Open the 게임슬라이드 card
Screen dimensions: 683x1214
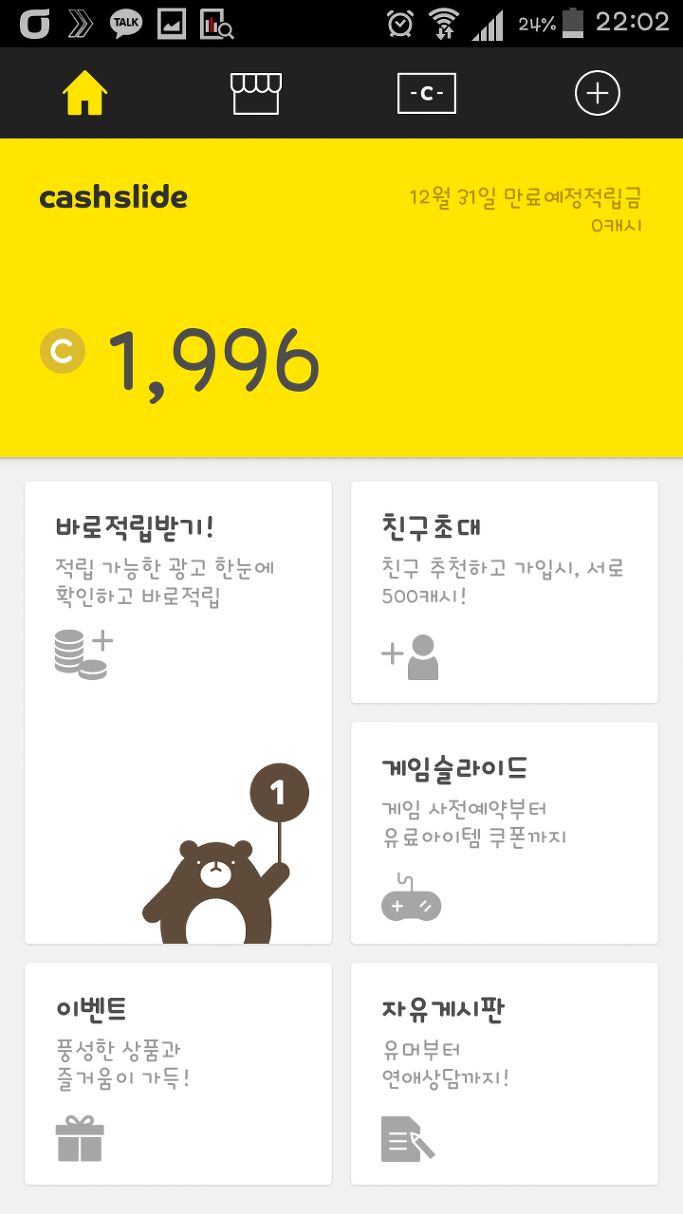(504, 833)
